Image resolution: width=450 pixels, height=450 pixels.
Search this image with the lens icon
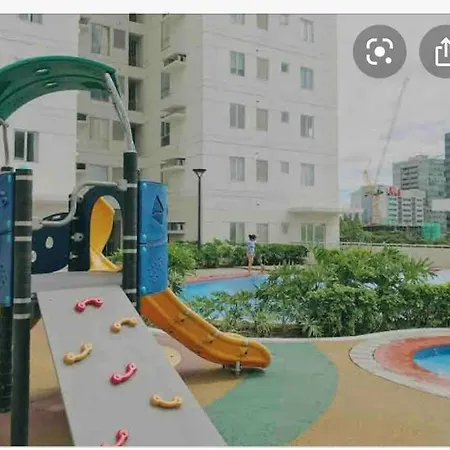point(379,51)
